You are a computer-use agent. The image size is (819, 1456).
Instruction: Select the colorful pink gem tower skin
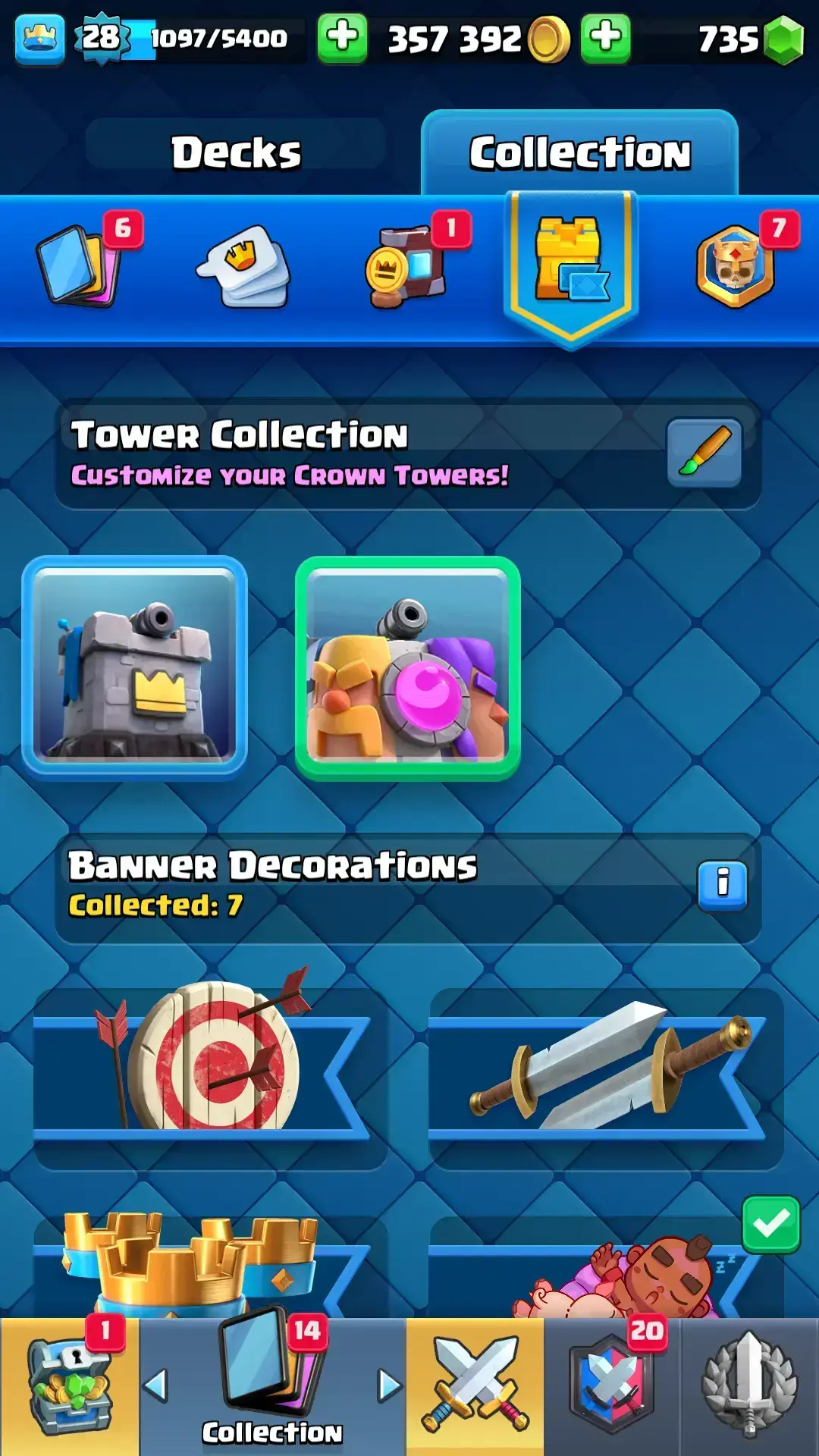(x=407, y=668)
